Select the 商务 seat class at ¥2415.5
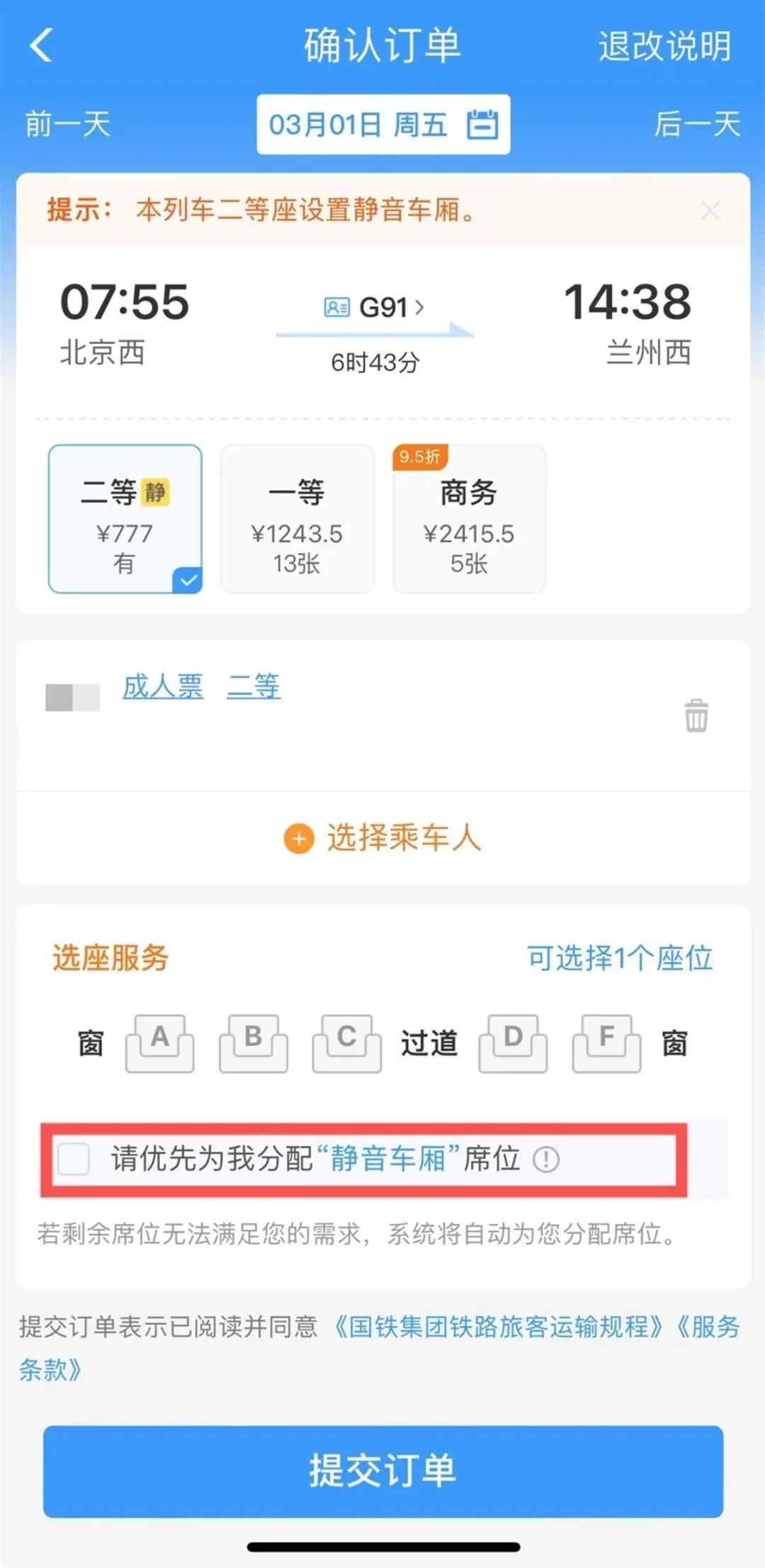Viewport: 765px width, 1568px height. tap(469, 519)
